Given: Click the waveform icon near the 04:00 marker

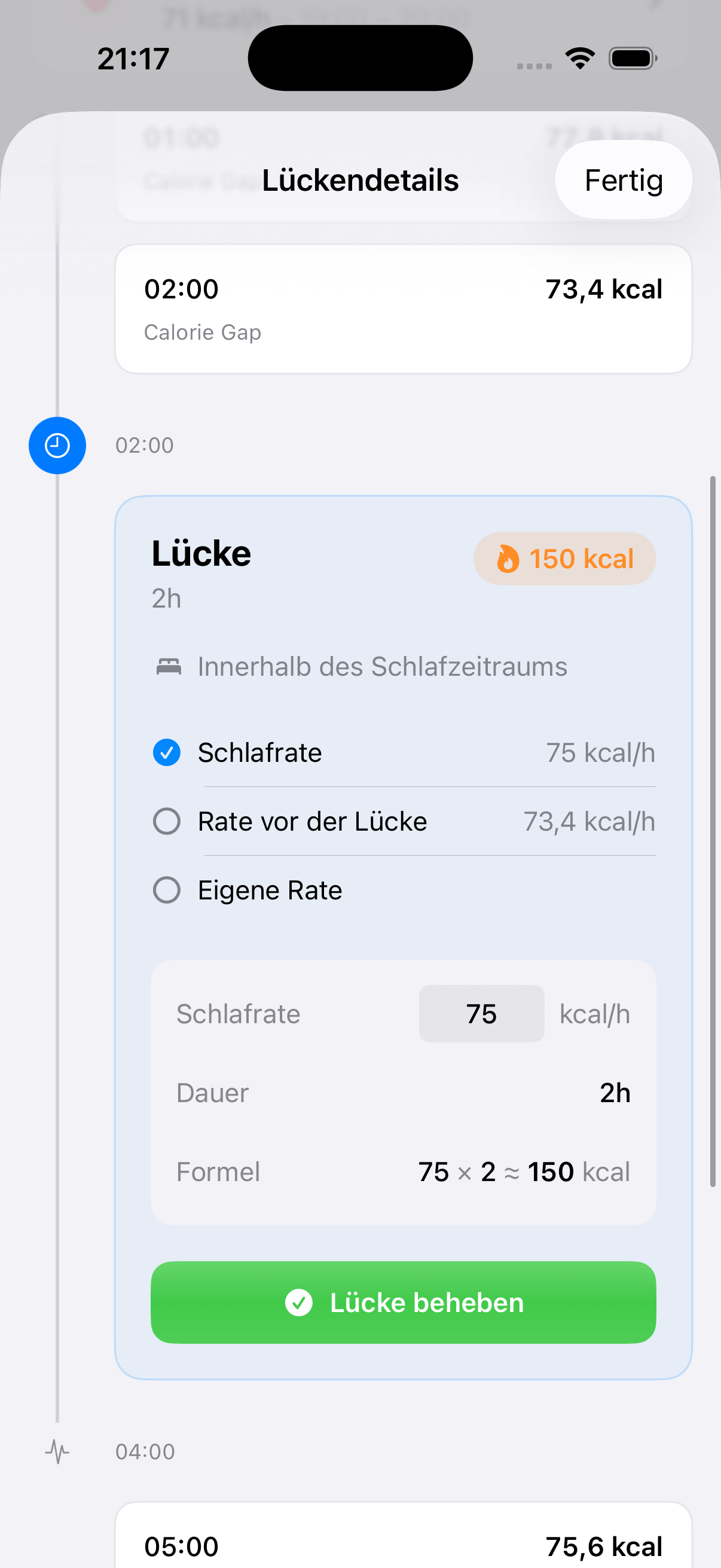Looking at the screenshot, I should click(x=57, y=1452).
